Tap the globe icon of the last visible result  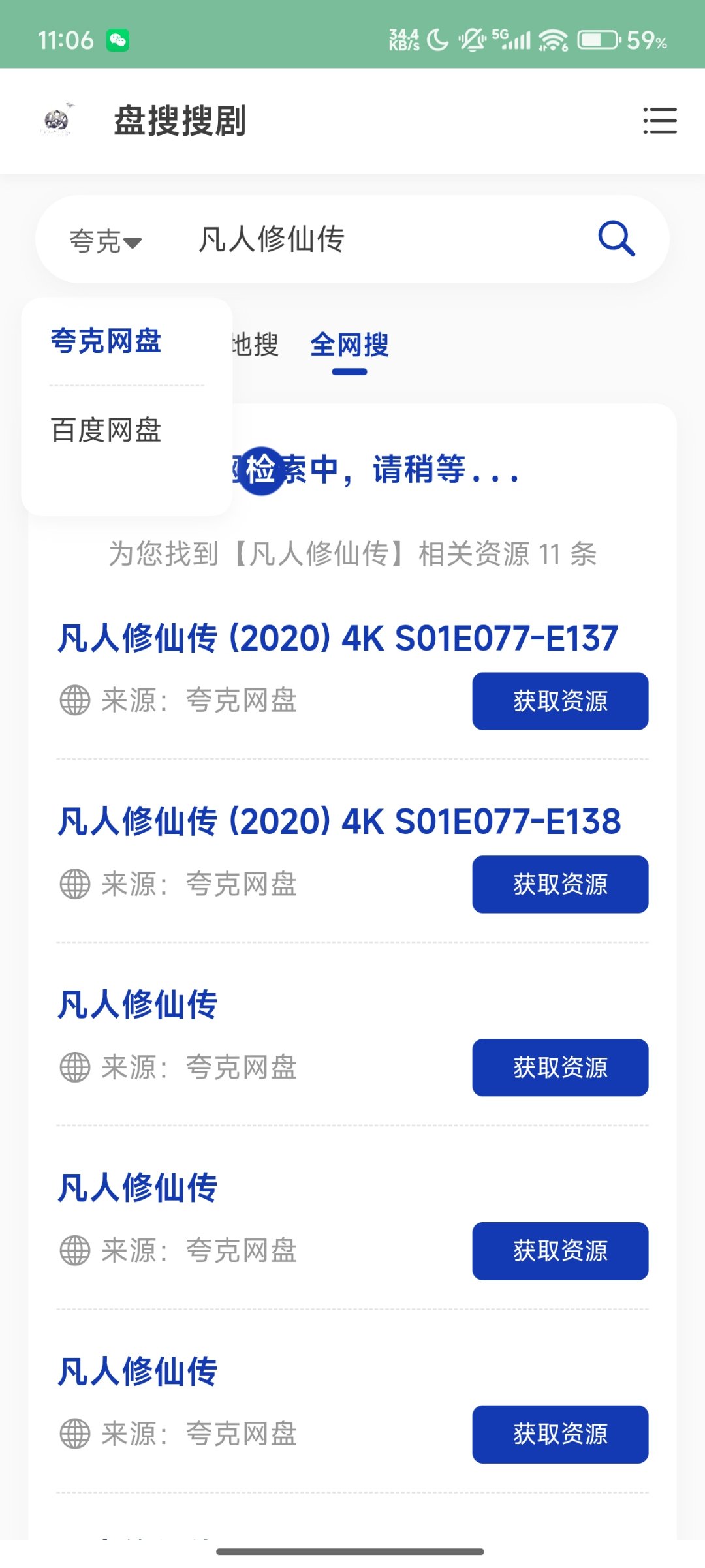[x=74, y=1434]
